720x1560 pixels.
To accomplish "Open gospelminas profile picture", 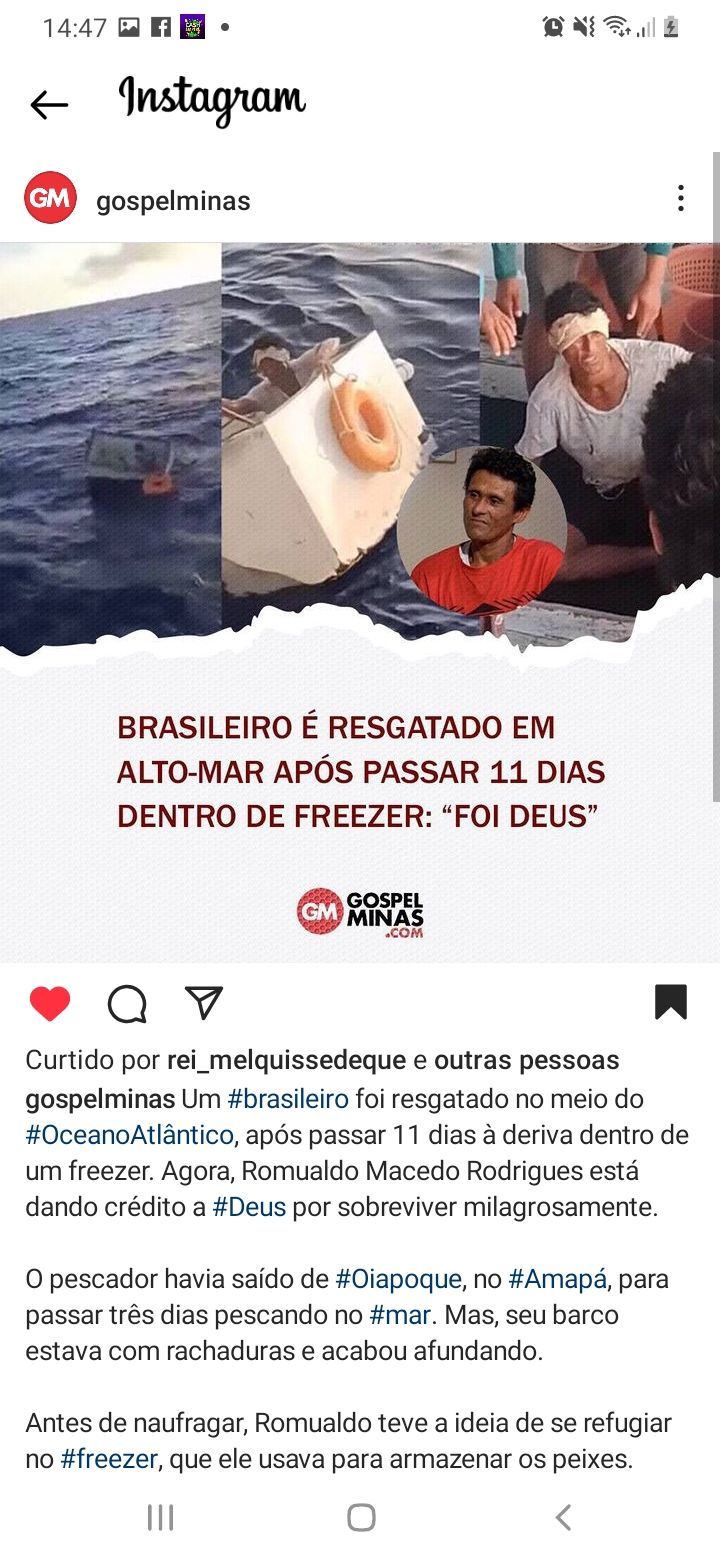I will tap(50, 199).
